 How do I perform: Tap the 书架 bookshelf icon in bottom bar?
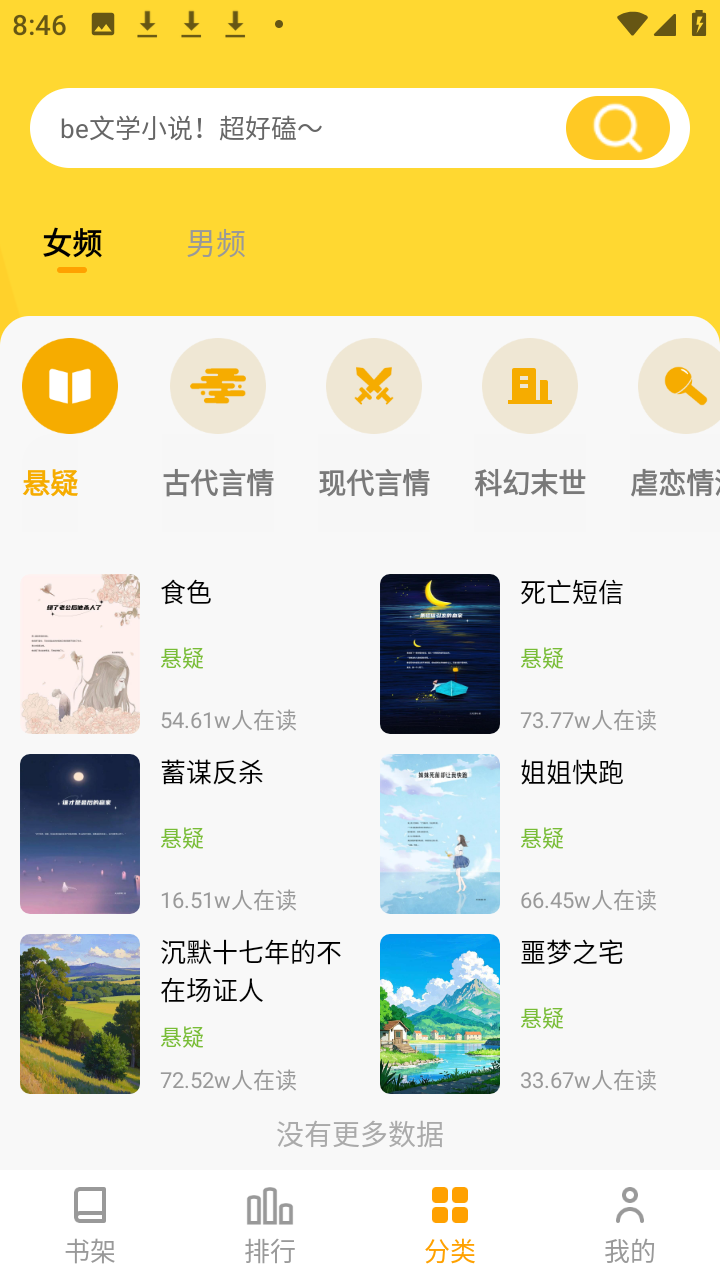[x=90, y=1206]
